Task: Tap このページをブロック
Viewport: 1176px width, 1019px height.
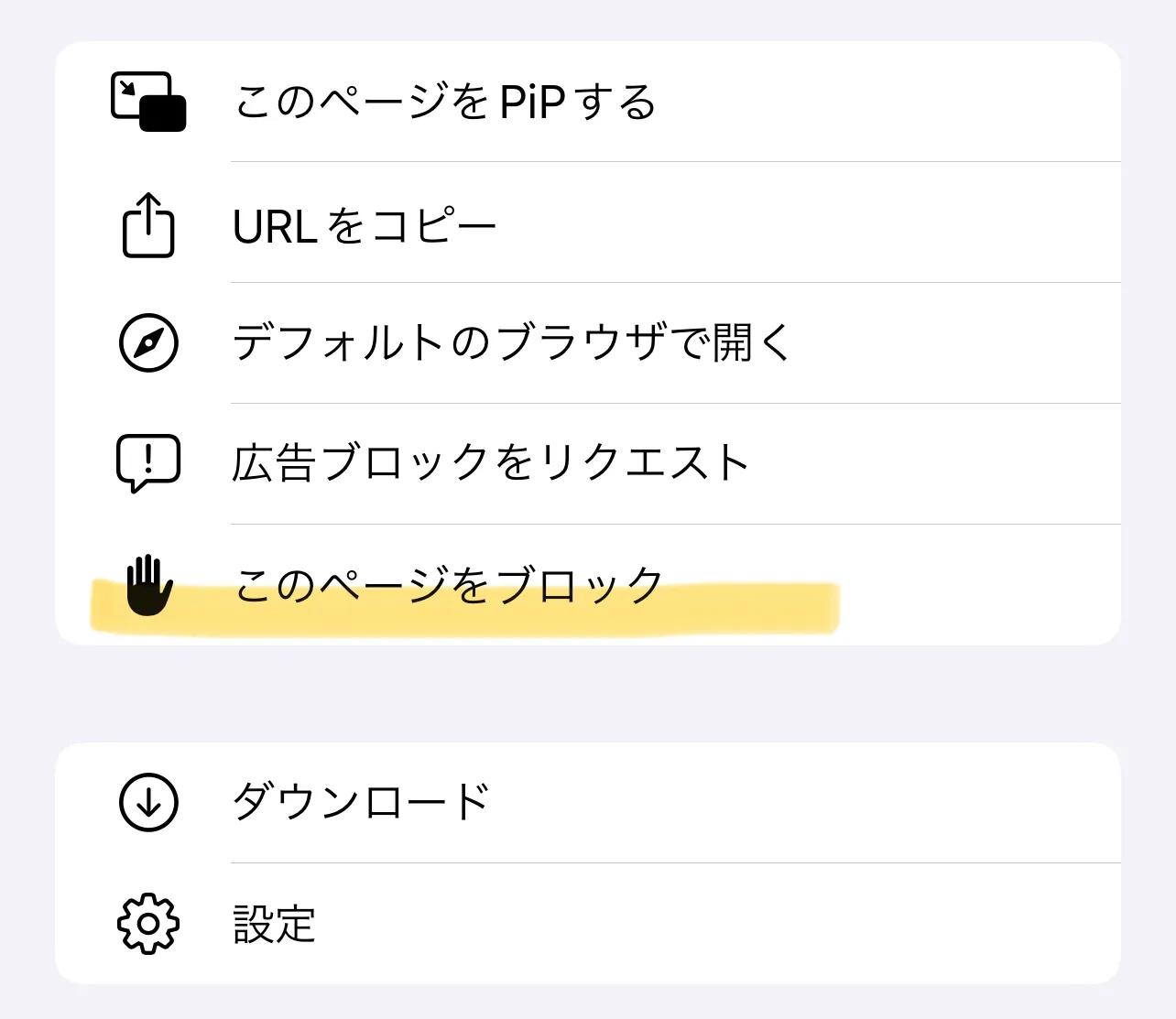Action: click(x=449, y=585)
